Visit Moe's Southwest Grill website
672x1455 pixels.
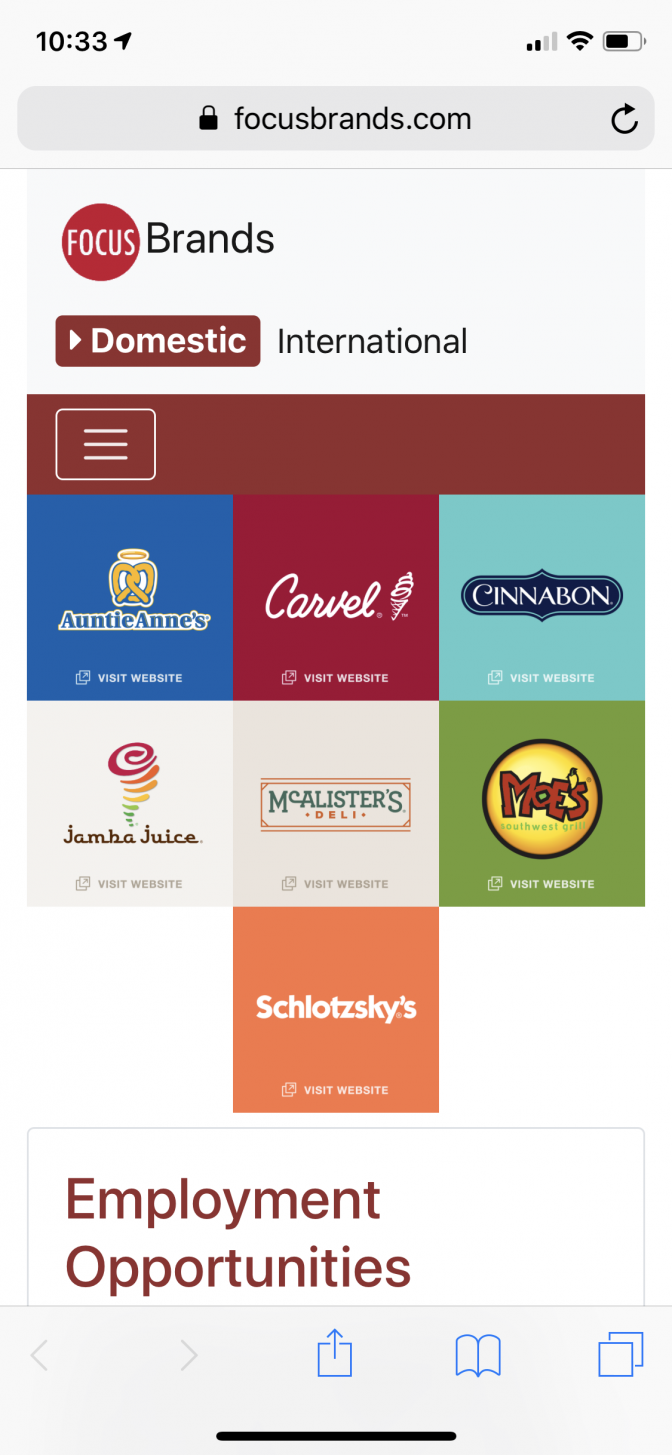[542, 803]
